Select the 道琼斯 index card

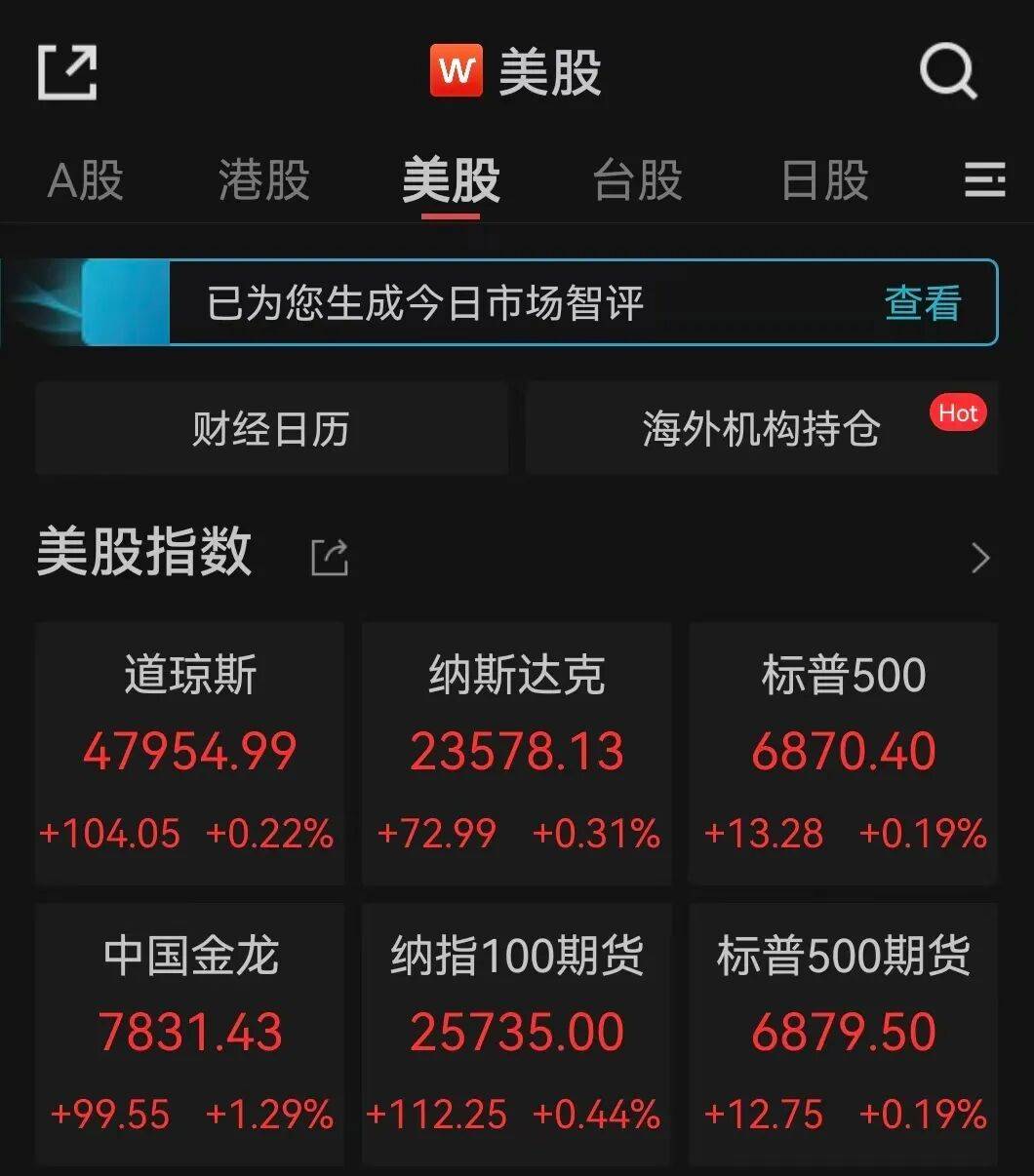(x=189, y=751)
